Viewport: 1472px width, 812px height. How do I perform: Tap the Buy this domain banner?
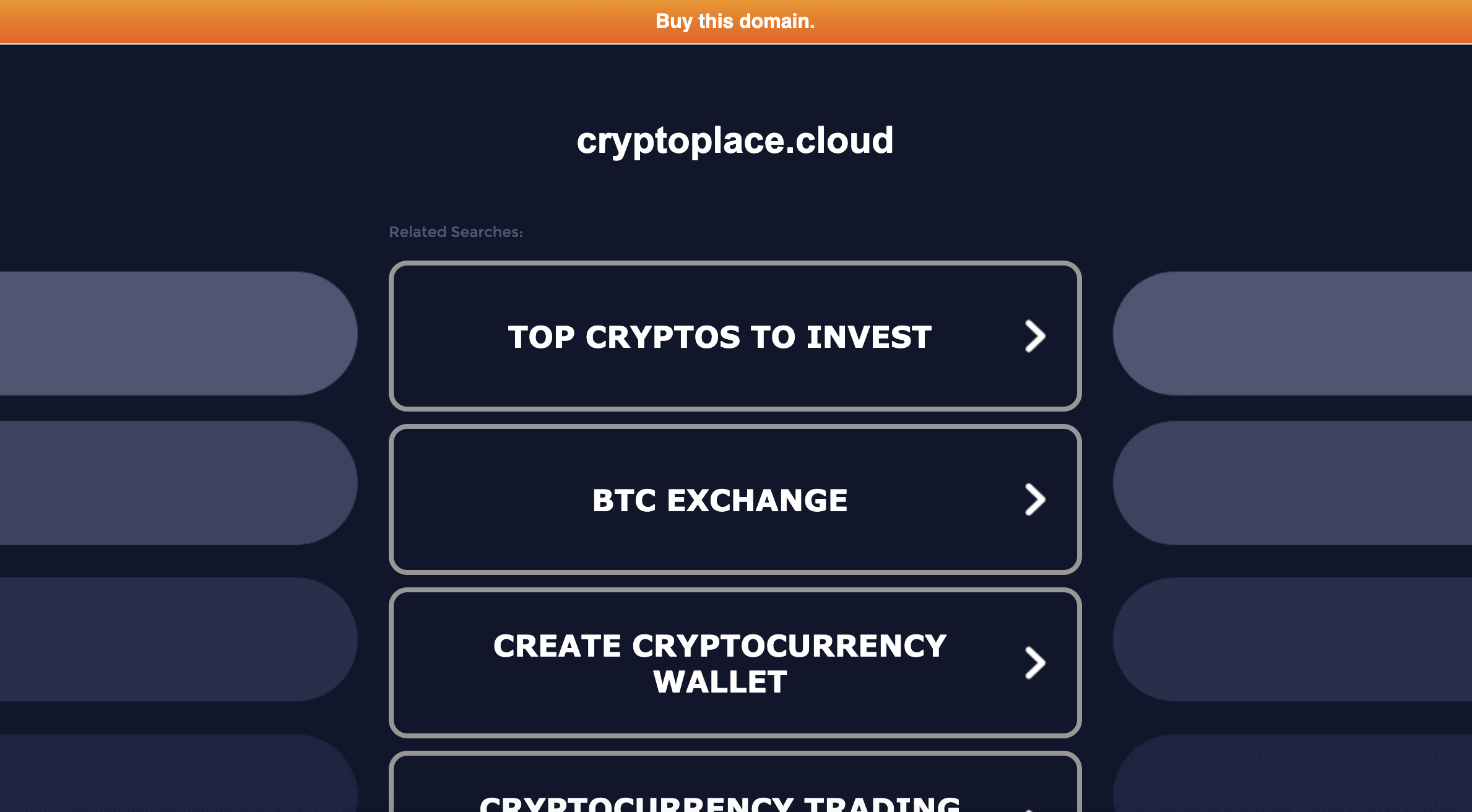(735, 22)
